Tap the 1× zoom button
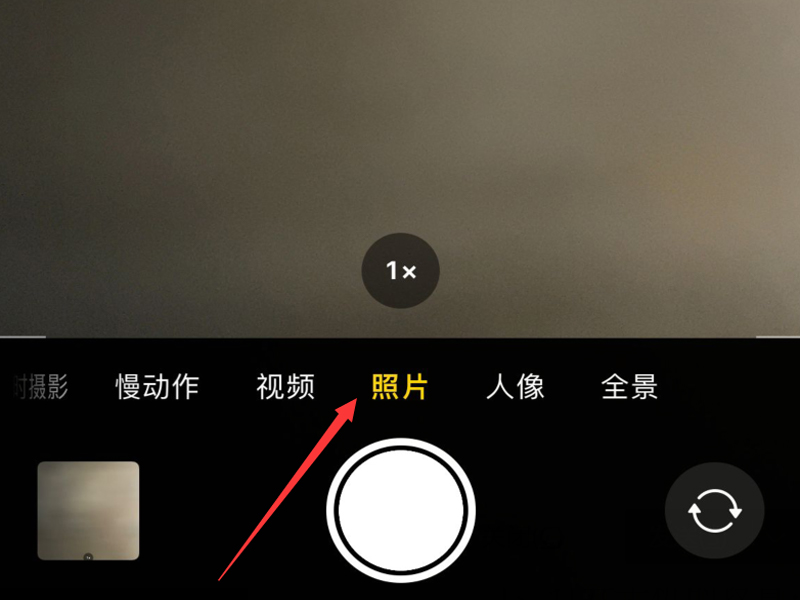The width and height of the screenshot is (800, 600). [400, 270]
